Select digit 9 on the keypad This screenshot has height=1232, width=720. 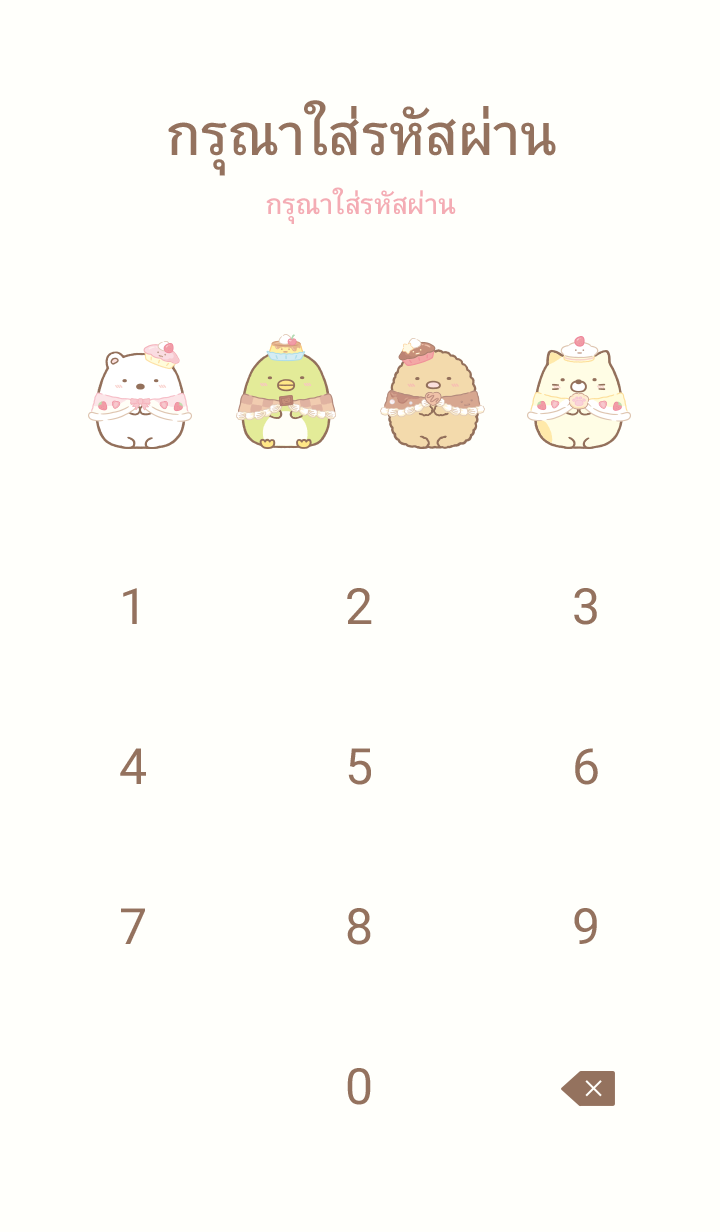(x=586, y=928)
